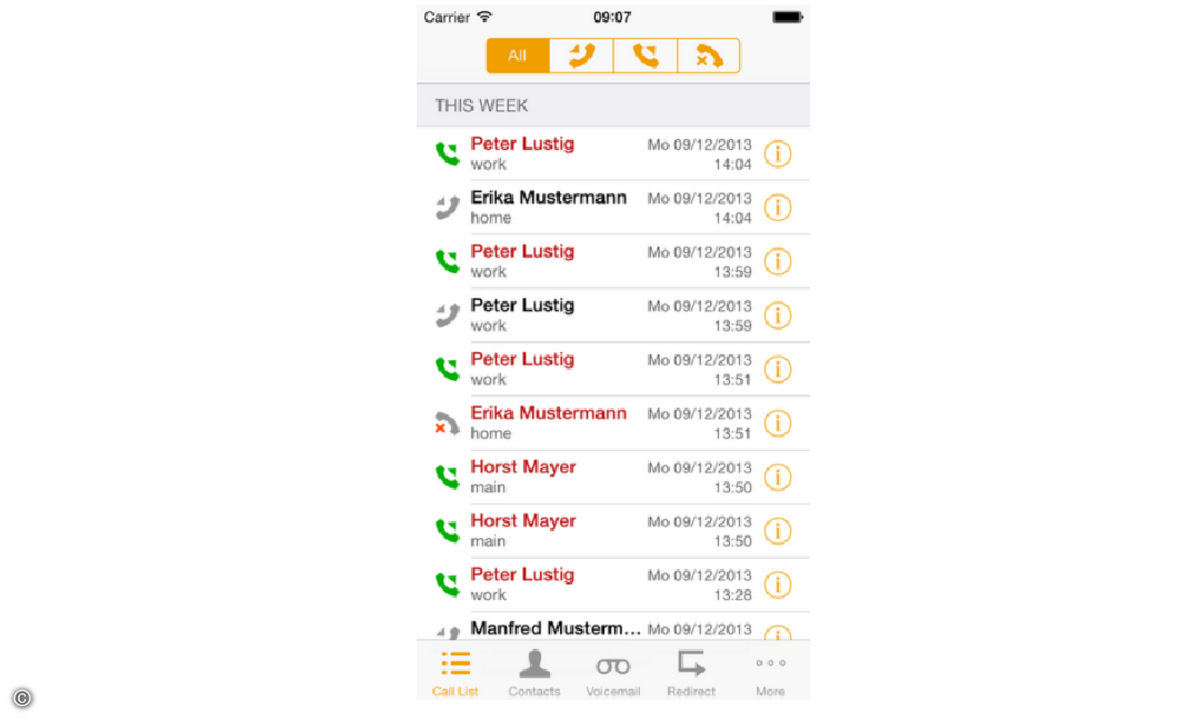Switch to the Voicemail tab

tap(613, 672)
